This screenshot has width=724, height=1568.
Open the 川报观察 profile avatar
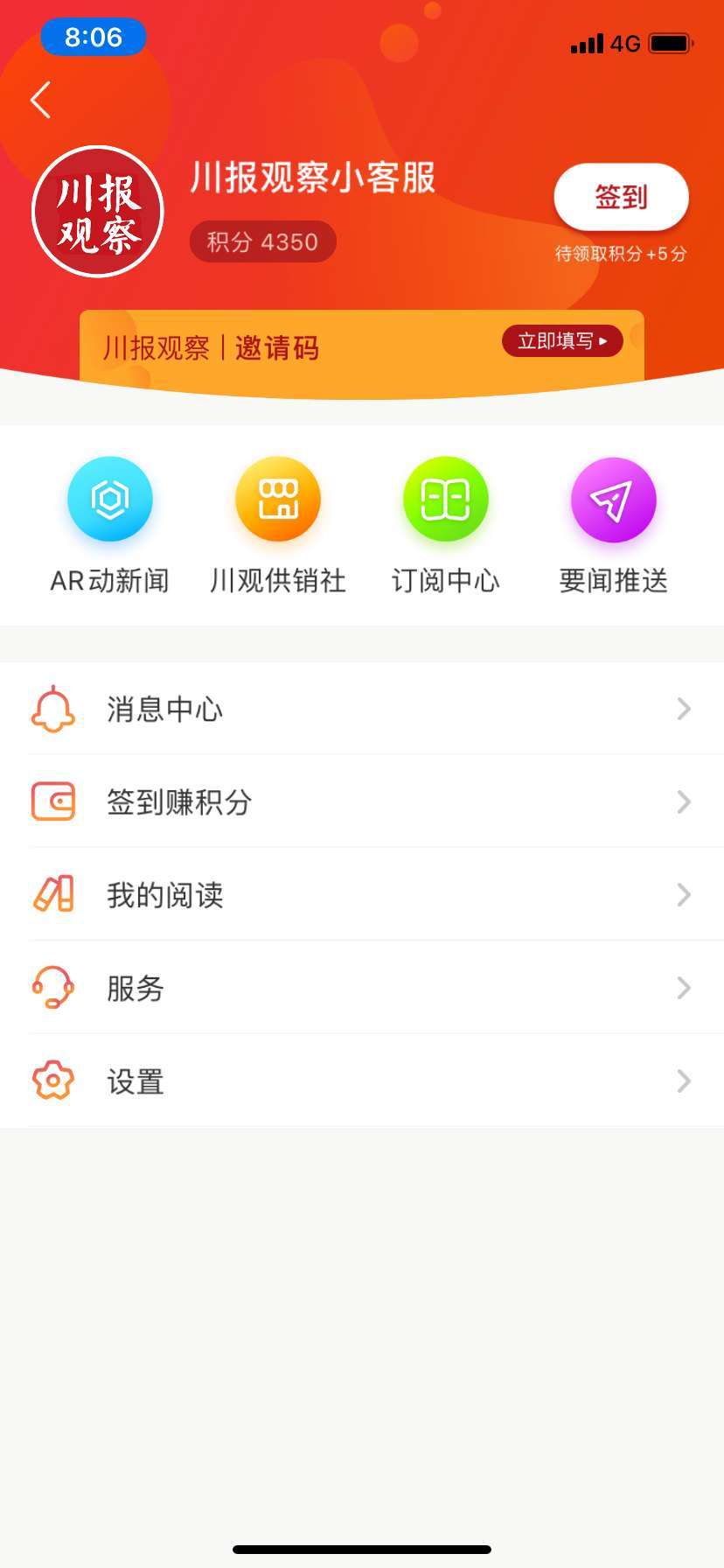point(98,213)
